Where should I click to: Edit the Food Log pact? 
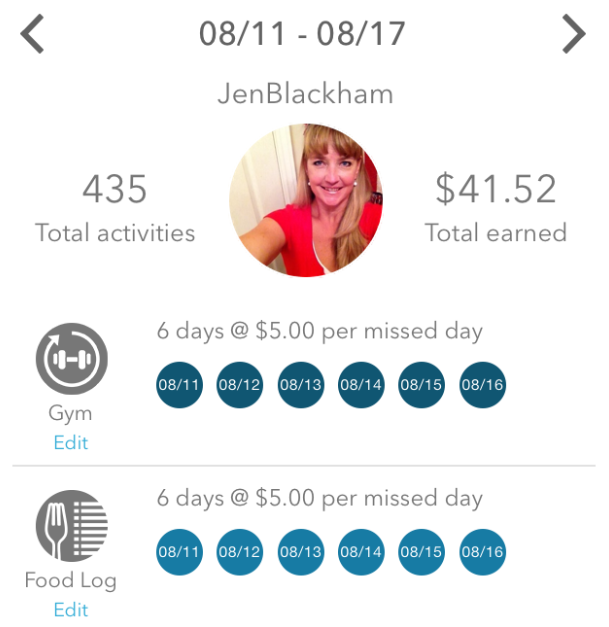tap(71, 609)
